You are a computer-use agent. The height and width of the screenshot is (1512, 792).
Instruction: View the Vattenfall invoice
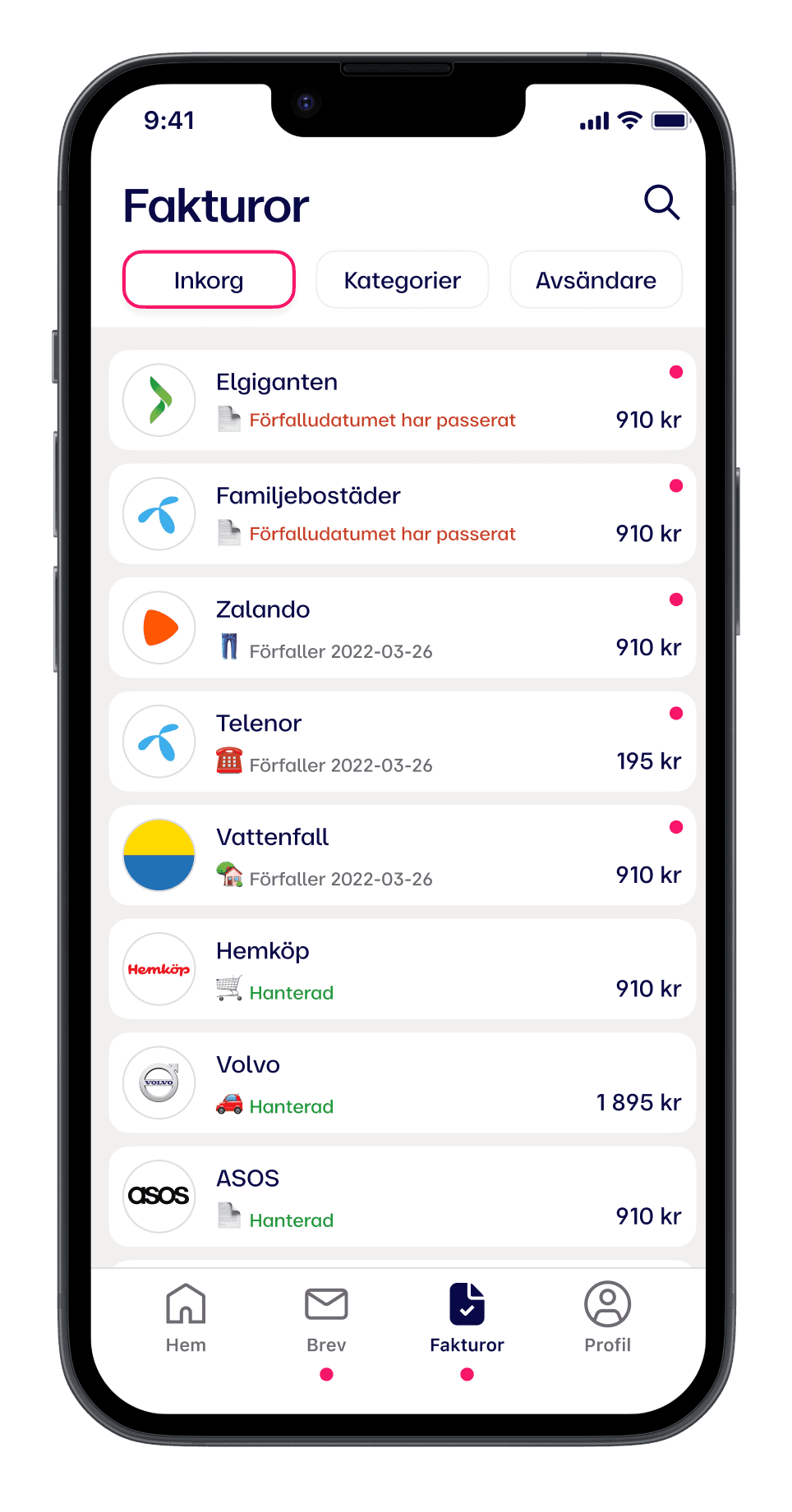[x=402, y=856]
